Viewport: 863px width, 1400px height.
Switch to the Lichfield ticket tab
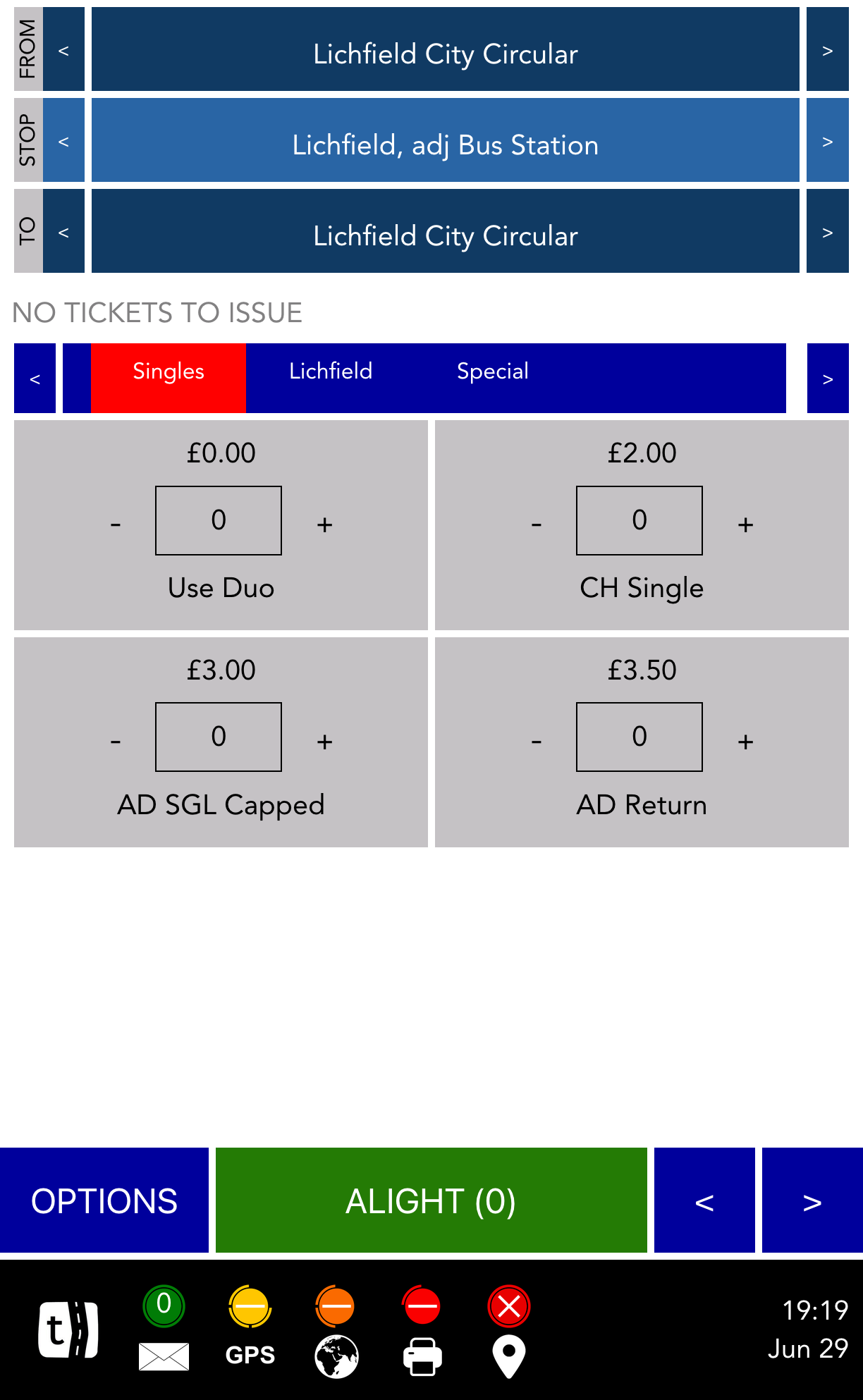point(331,371)
